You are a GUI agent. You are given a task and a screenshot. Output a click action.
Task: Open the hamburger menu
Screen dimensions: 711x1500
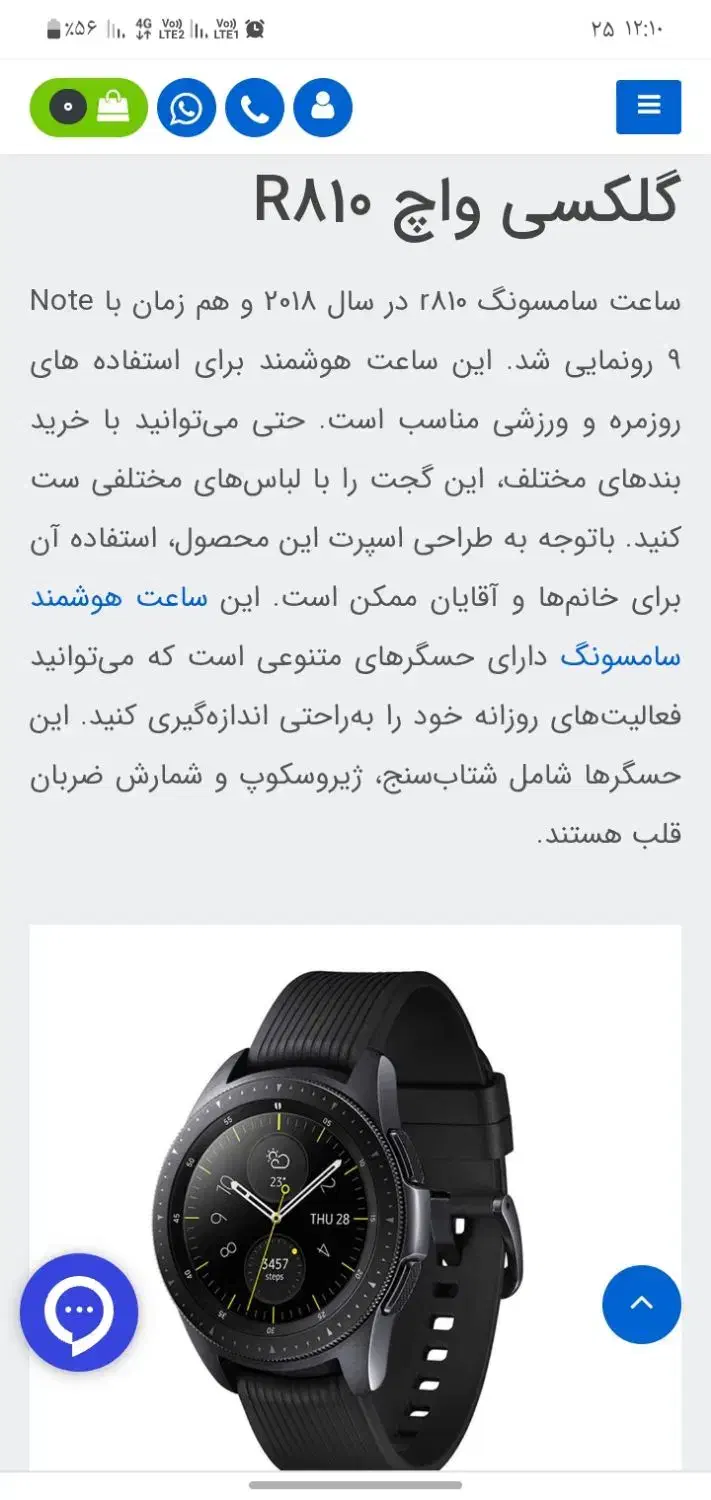(x=648, y=107)
